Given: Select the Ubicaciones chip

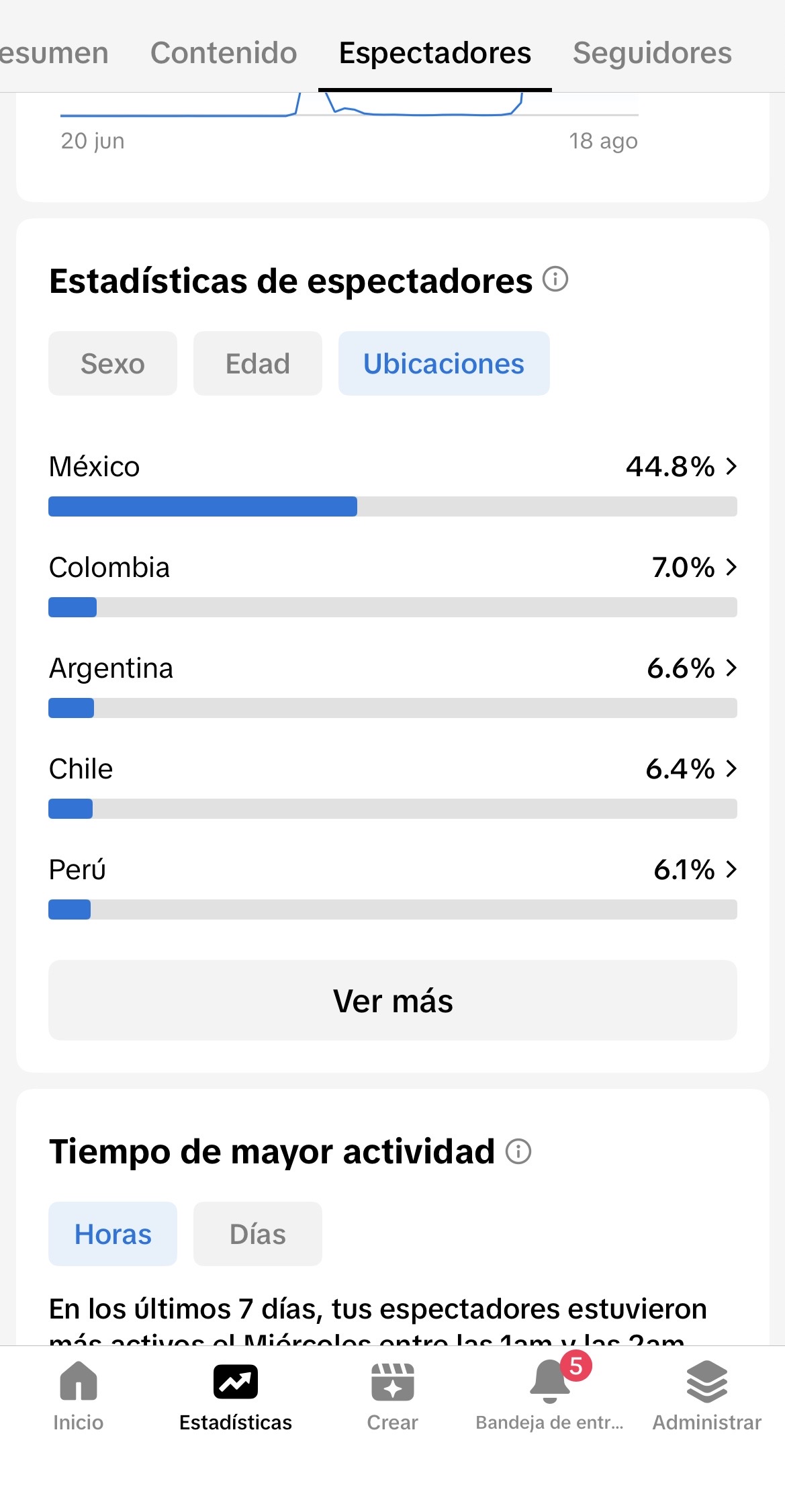Looking at the screenshot, I should click(444, 363).
